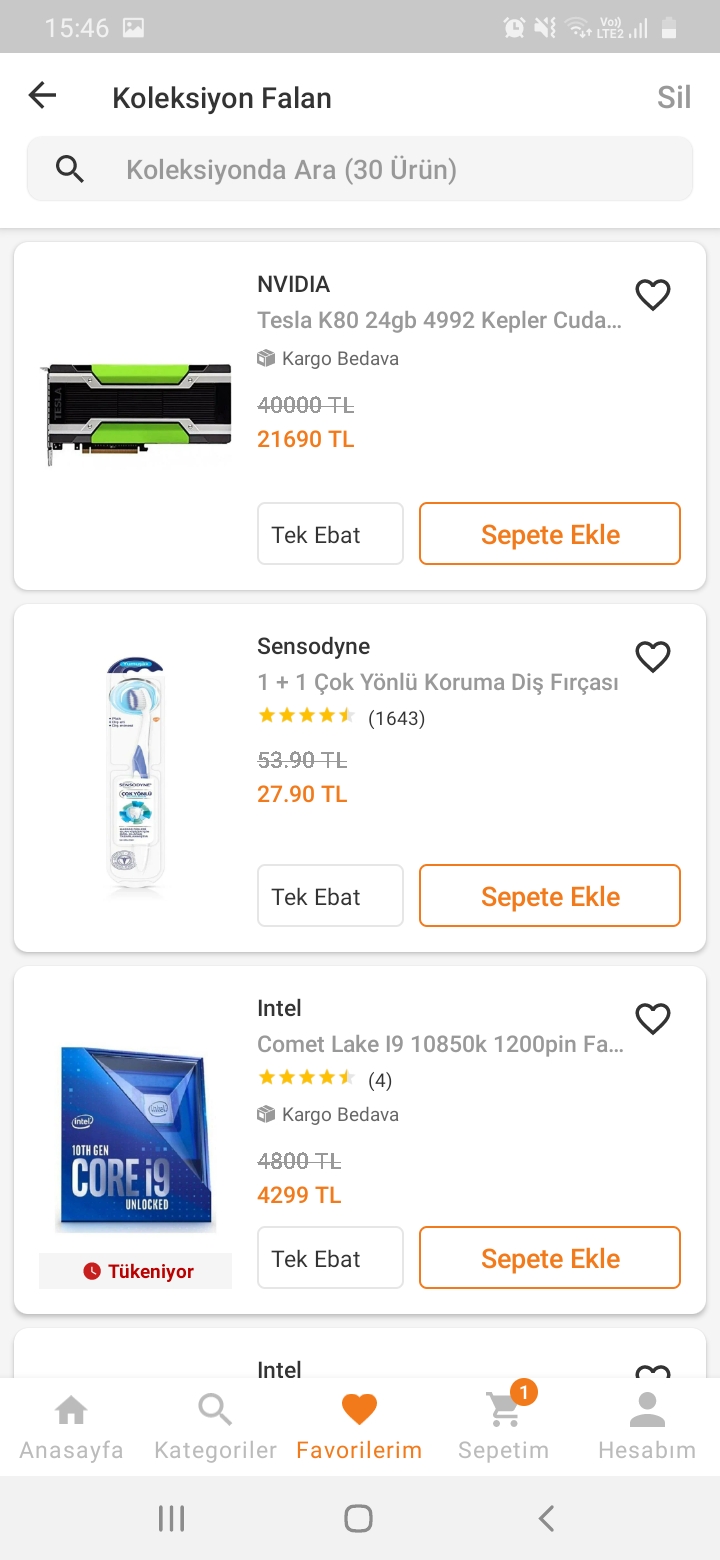The width and height of the screenshot is (720, 1560).
Task: Switch to the Anasayfa tab
Action: tap(71, 1427)
